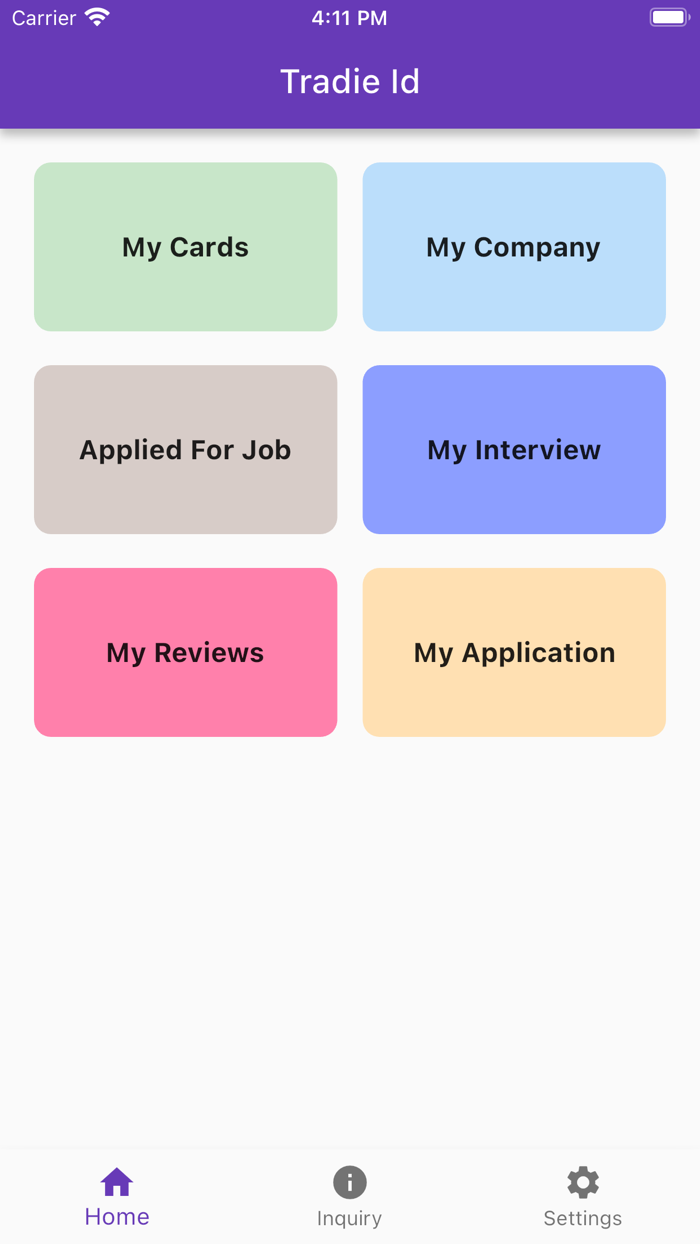Switch to the Inquiry tab
The image size is (700, 1244).
coord(349,1198)
